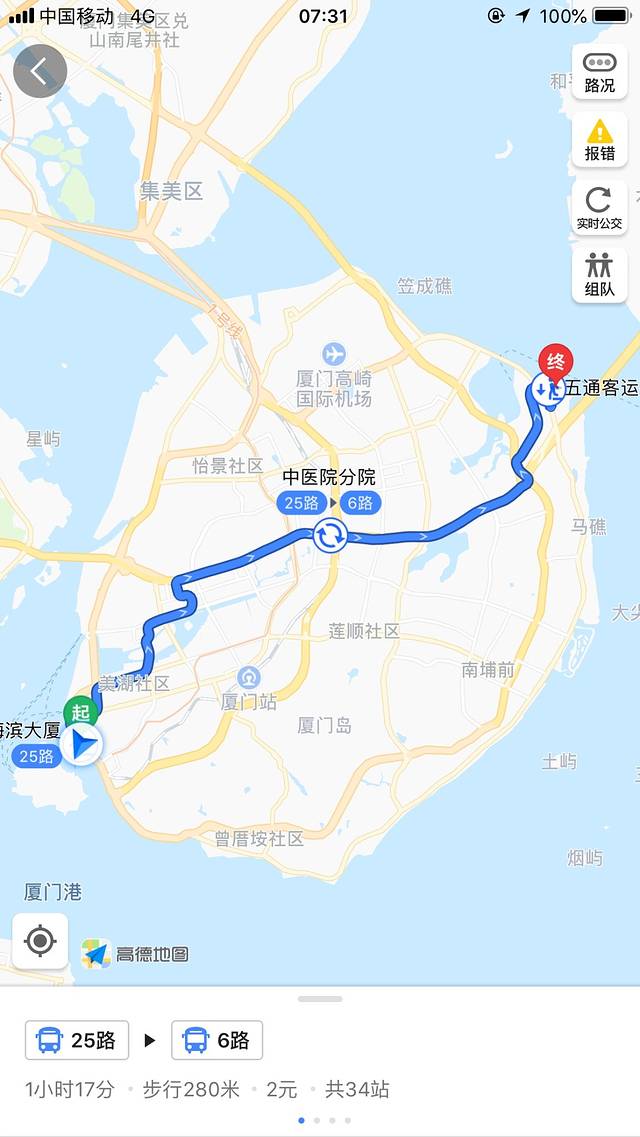Center map on my location
This screenshot has height=1137, width=640.
coord(40,940)
